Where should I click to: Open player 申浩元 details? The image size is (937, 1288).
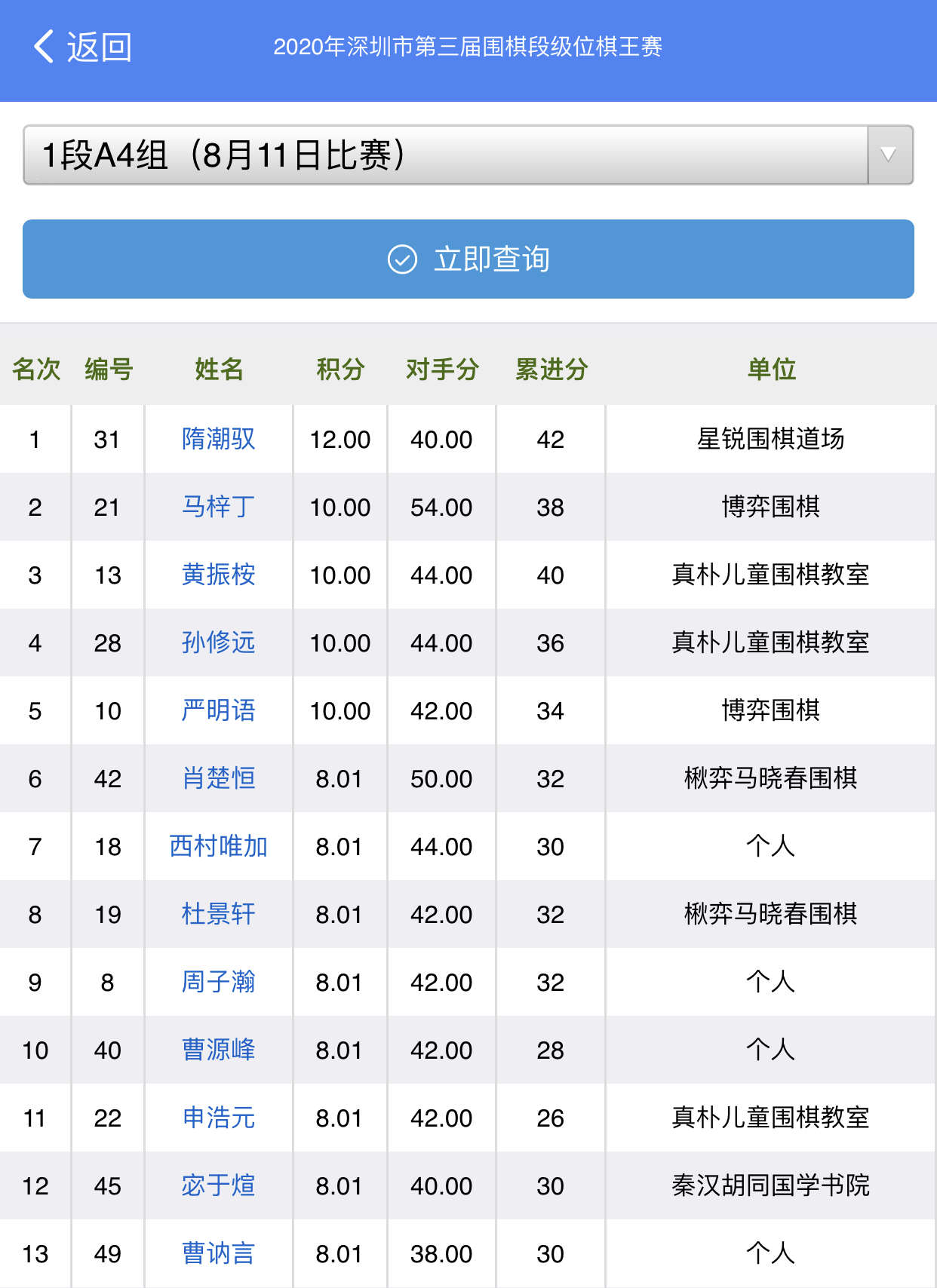tap(218, 1118)
